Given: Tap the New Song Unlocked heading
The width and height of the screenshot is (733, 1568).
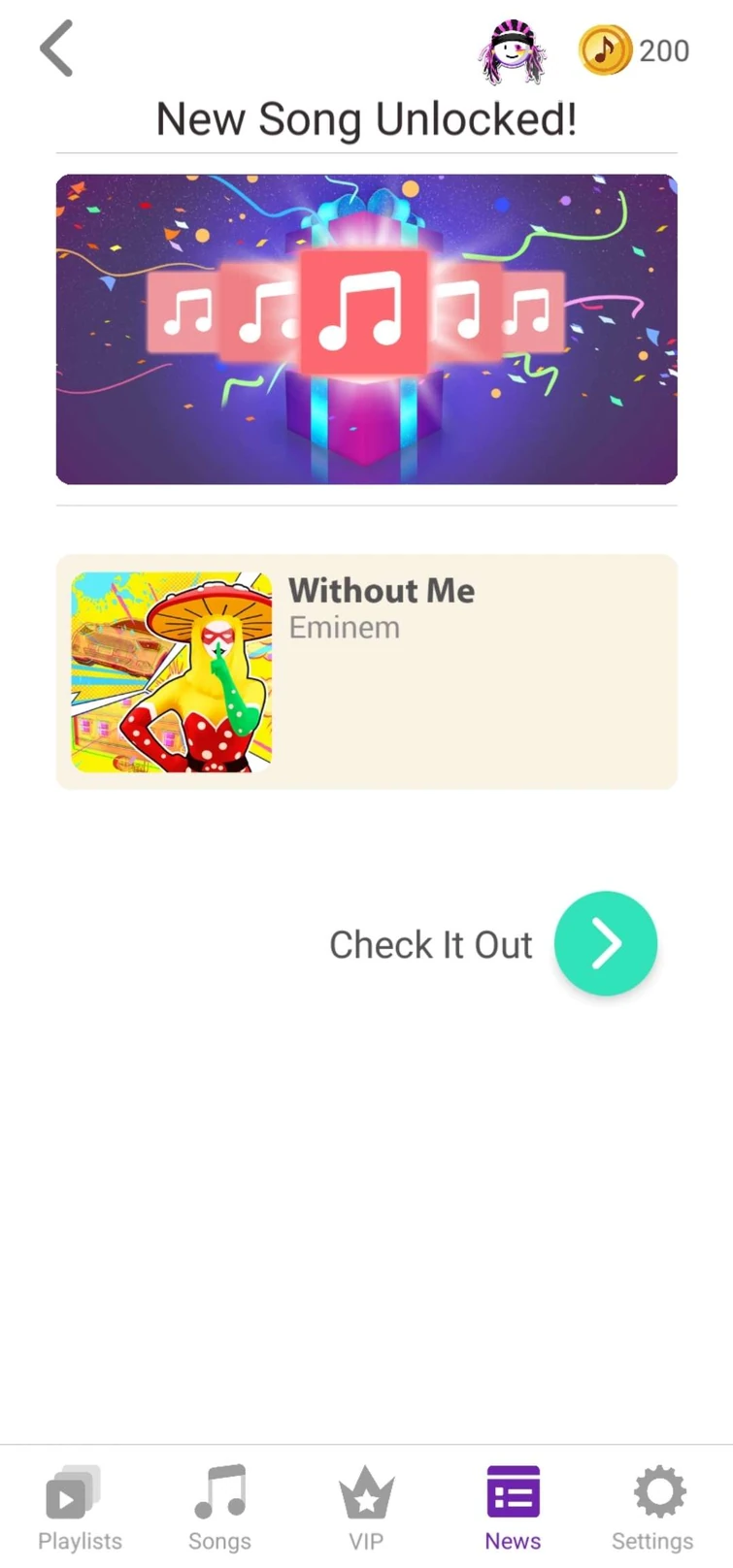Looking at the screenshot, I should pyautogui.click(x=366, y=118).
